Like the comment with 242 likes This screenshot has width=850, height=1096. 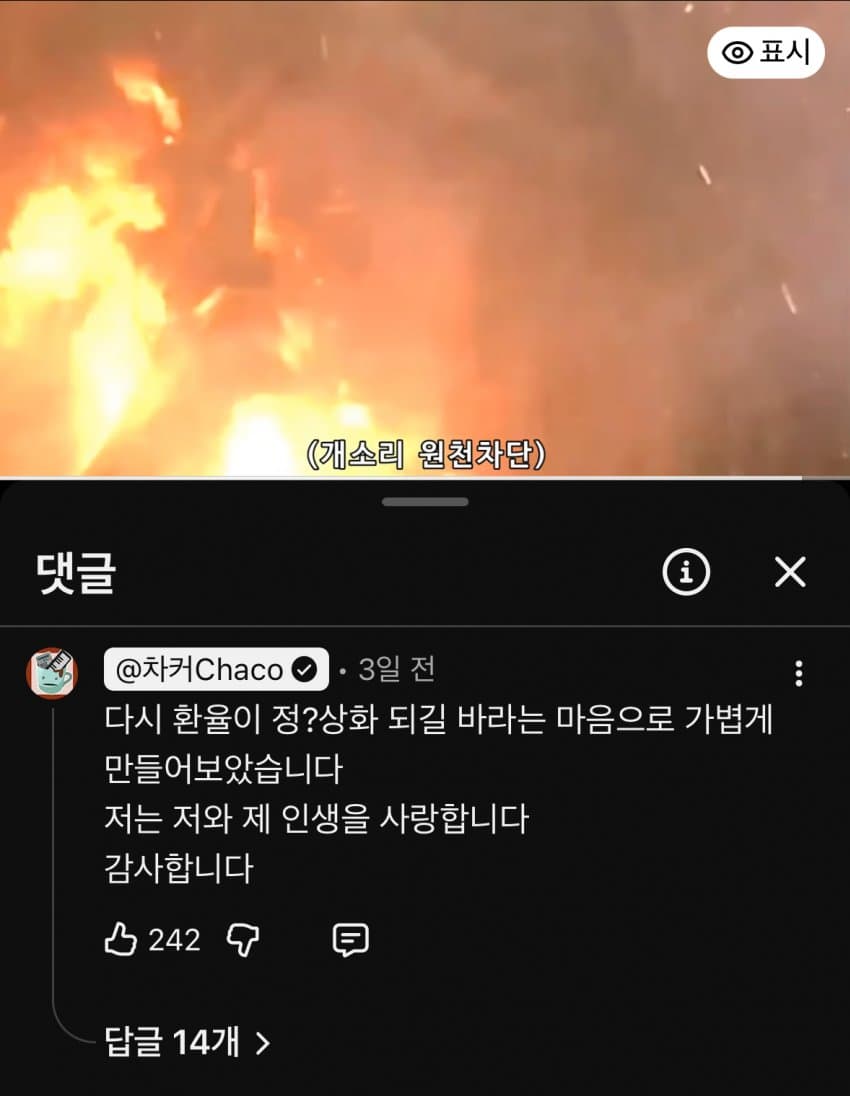pyautogui.click(x=121, y=939)
